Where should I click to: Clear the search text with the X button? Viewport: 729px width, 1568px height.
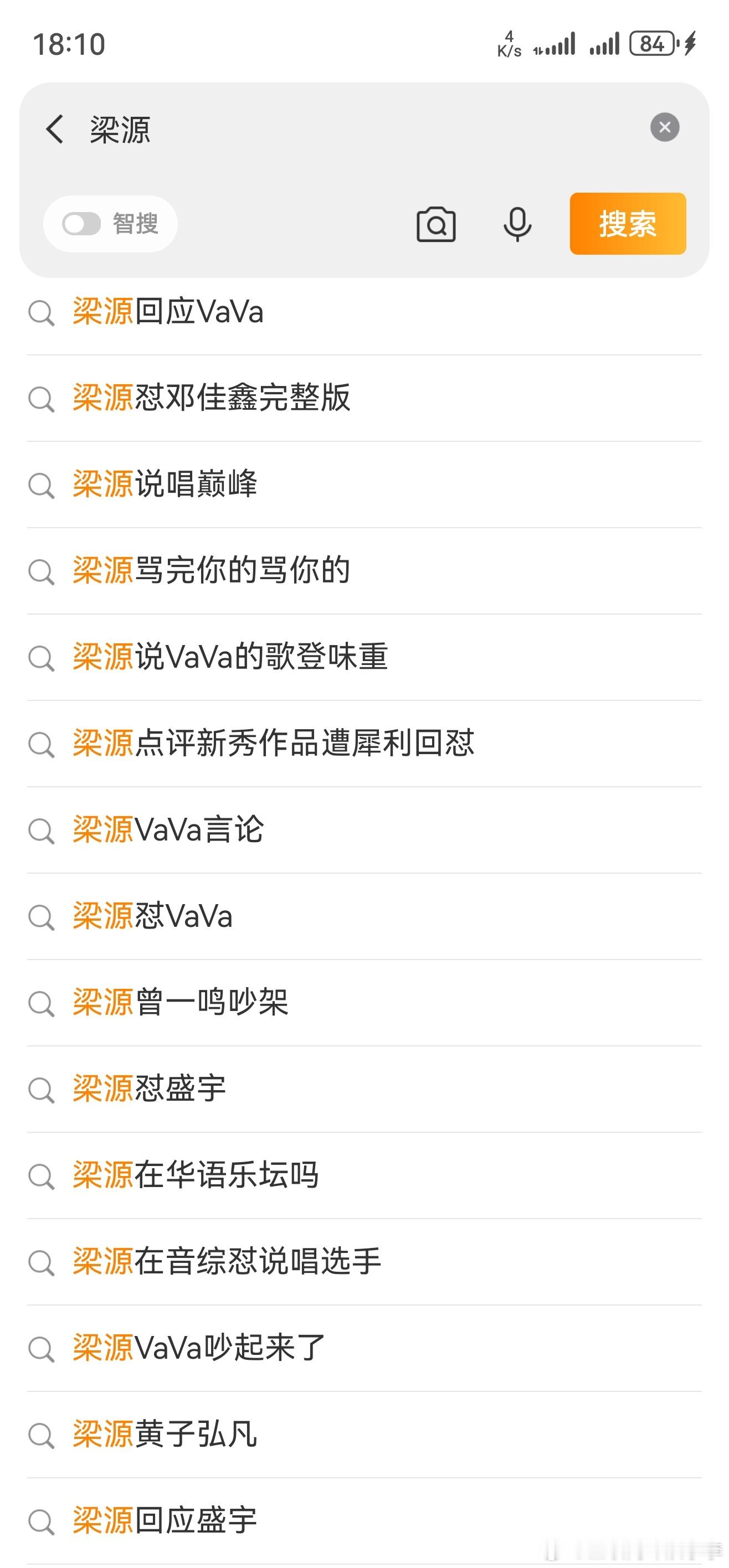pyautogui.click(x=664, y=127)
